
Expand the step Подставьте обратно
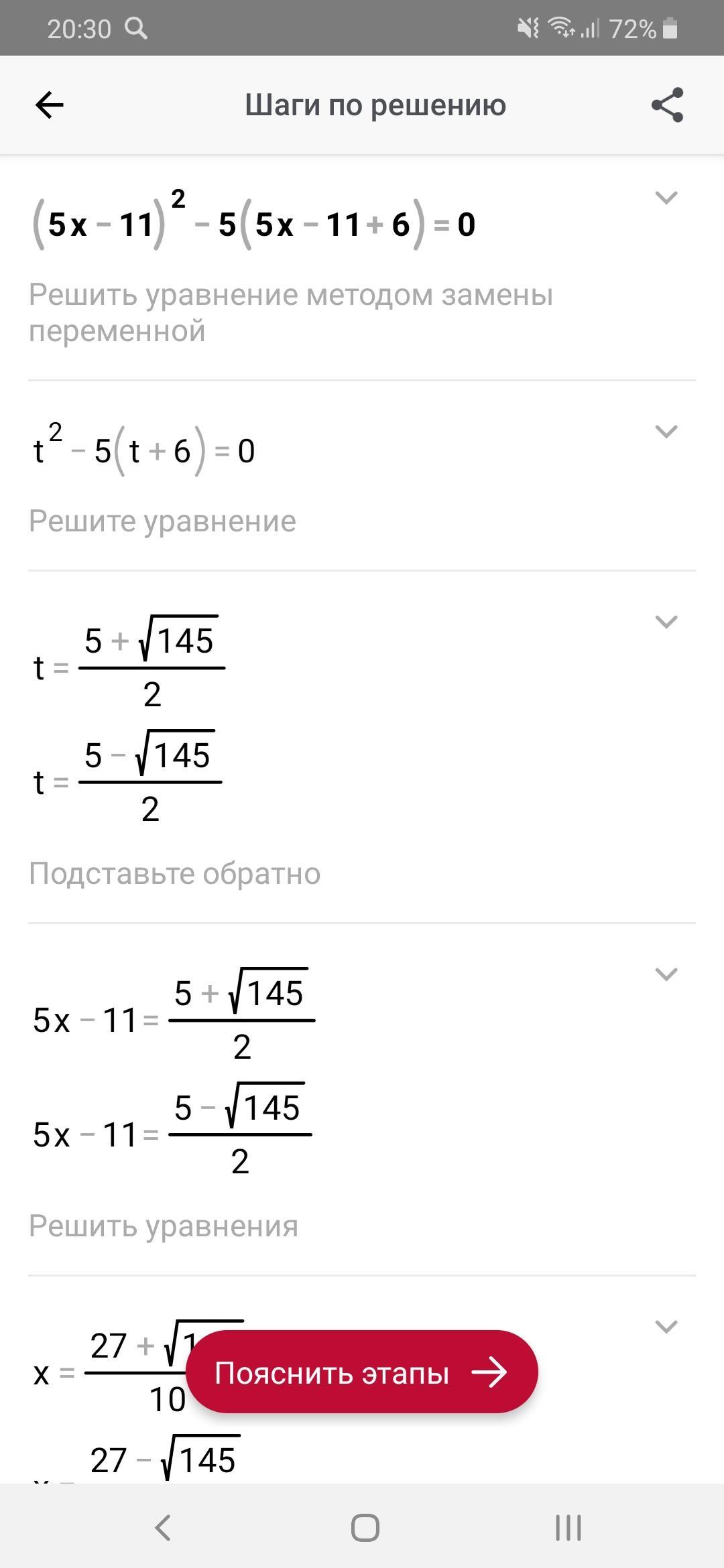click(x=666, y=622)
